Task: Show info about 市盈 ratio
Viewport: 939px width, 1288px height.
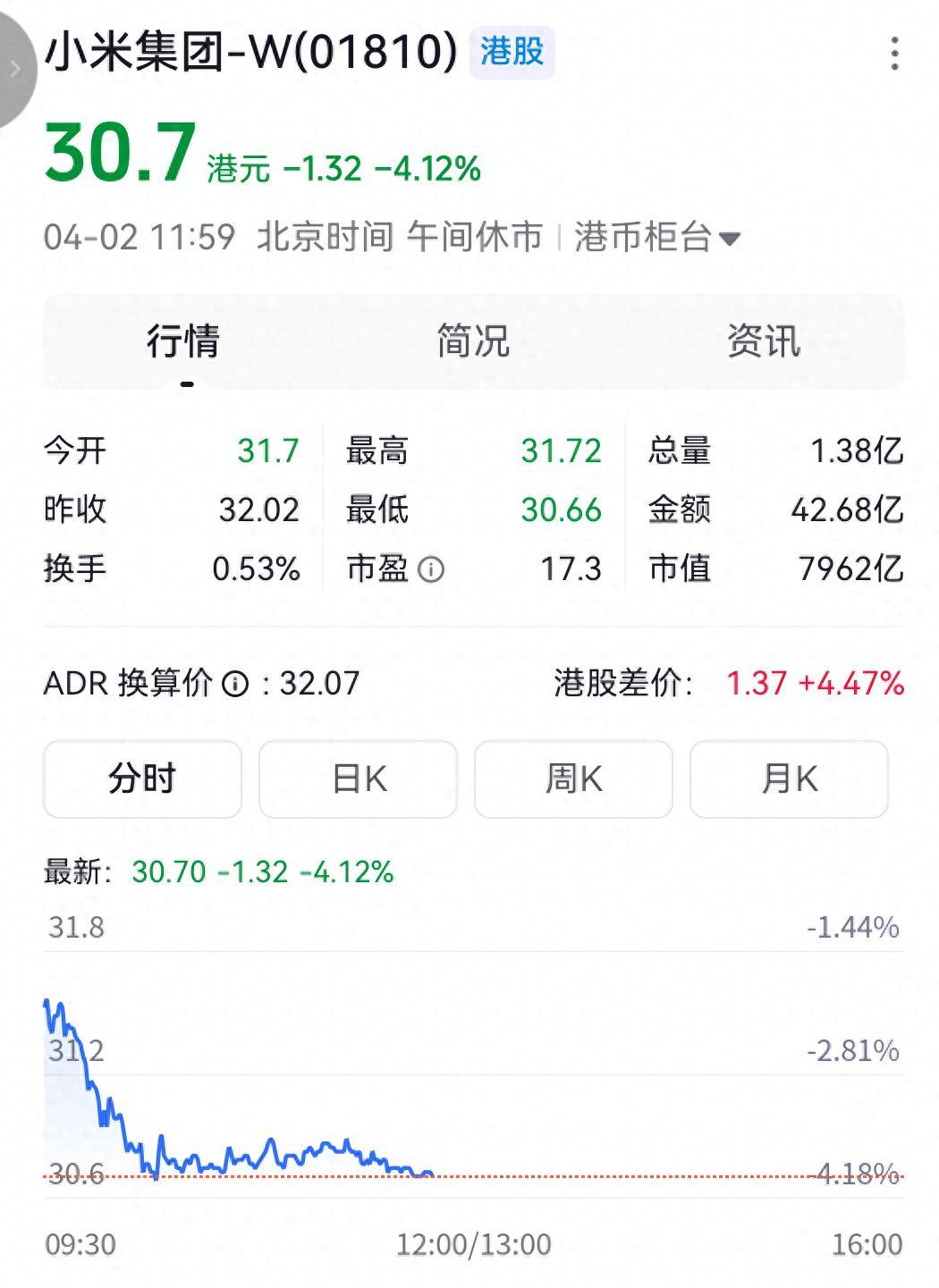Action: (x=431, y=569)
